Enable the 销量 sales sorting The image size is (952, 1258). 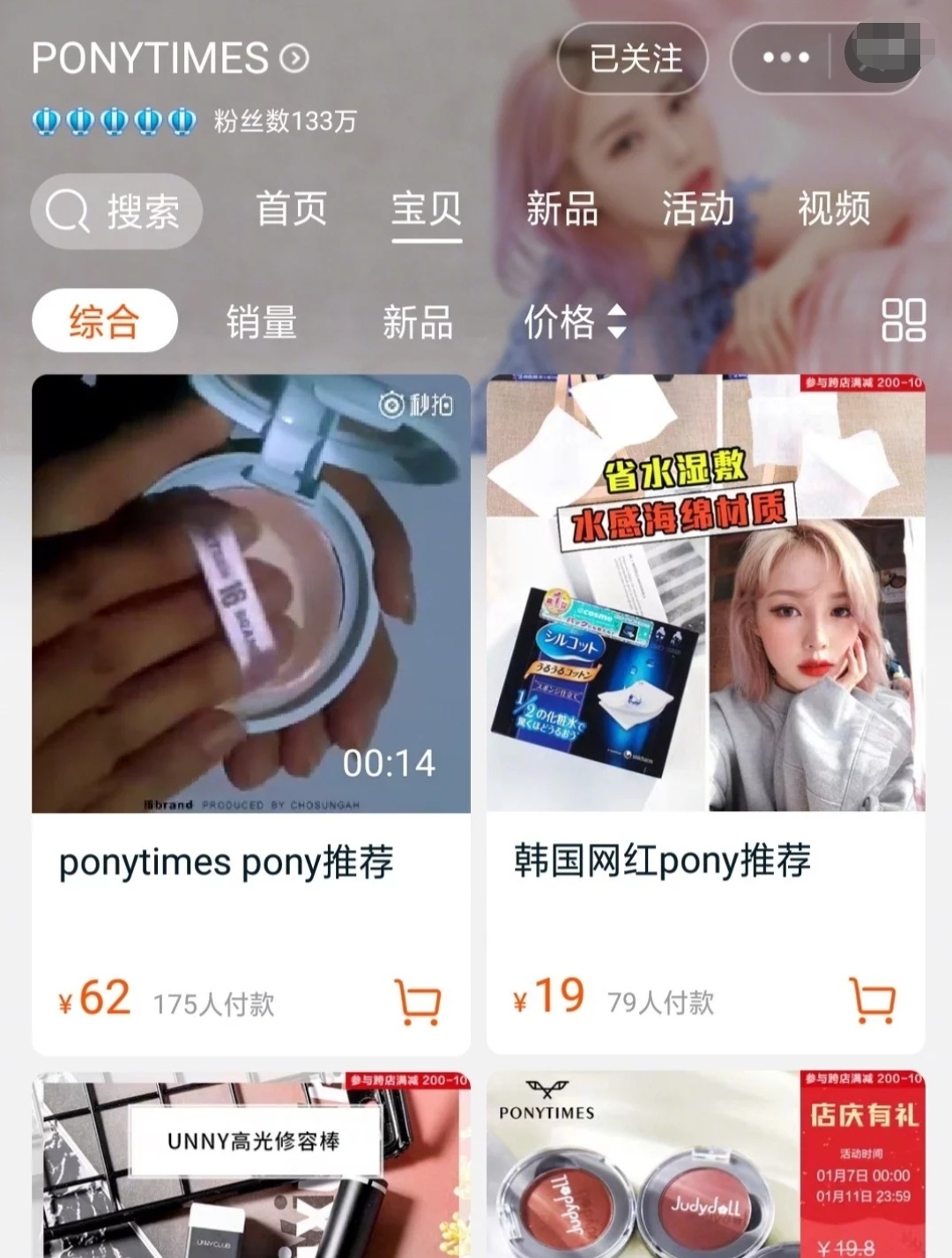click(259, 321)
